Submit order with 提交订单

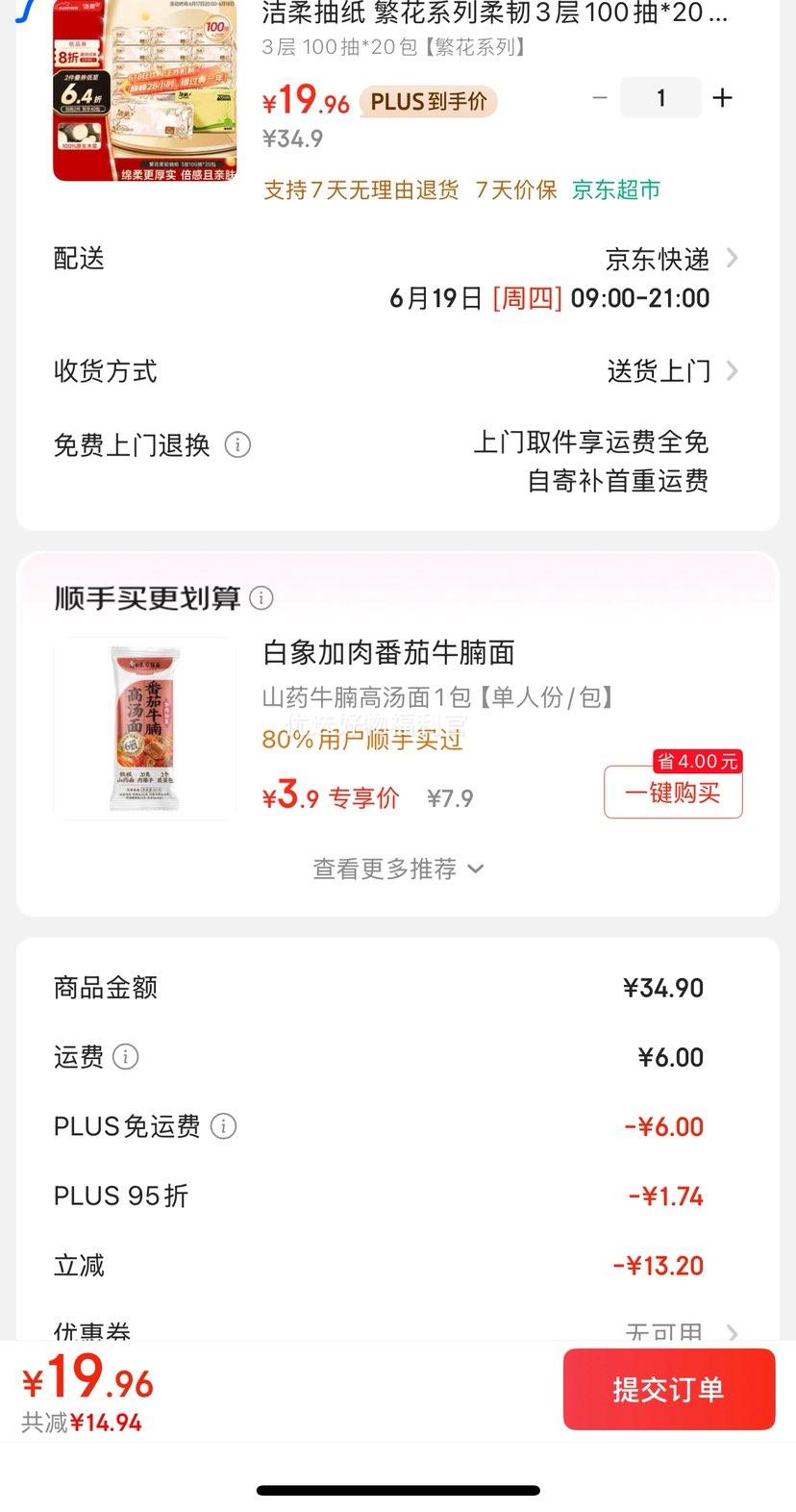pos(668,1390)
